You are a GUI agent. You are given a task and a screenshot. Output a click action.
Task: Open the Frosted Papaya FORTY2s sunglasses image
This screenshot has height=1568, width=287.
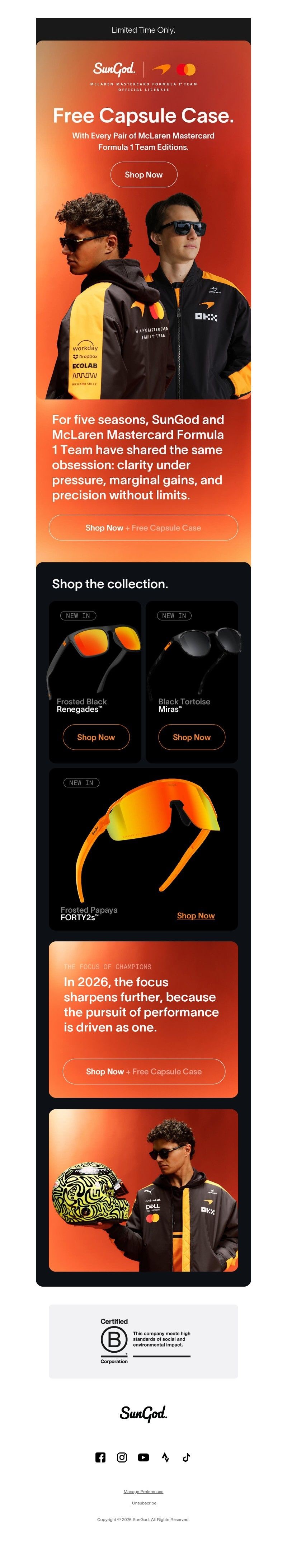tap(149, 837)
